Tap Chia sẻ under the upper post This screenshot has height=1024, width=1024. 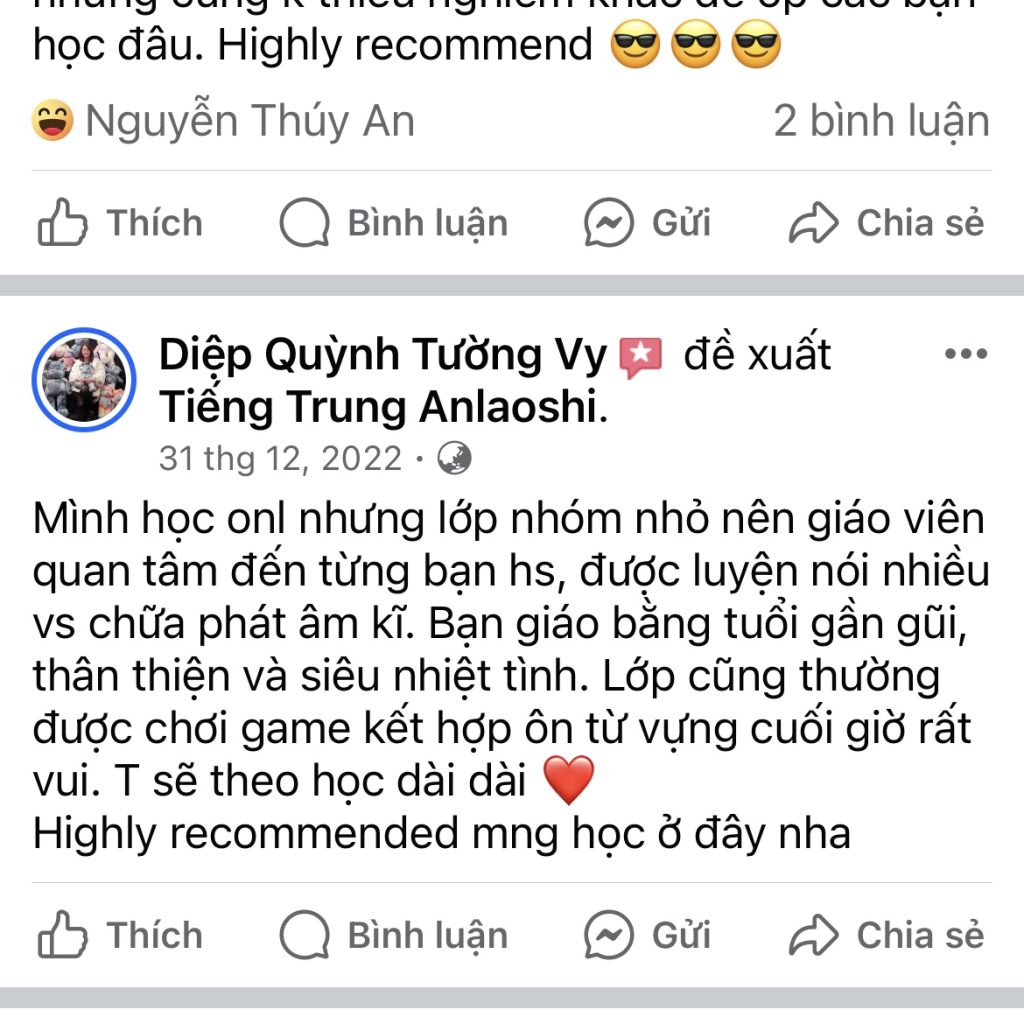tap(886, 223)
